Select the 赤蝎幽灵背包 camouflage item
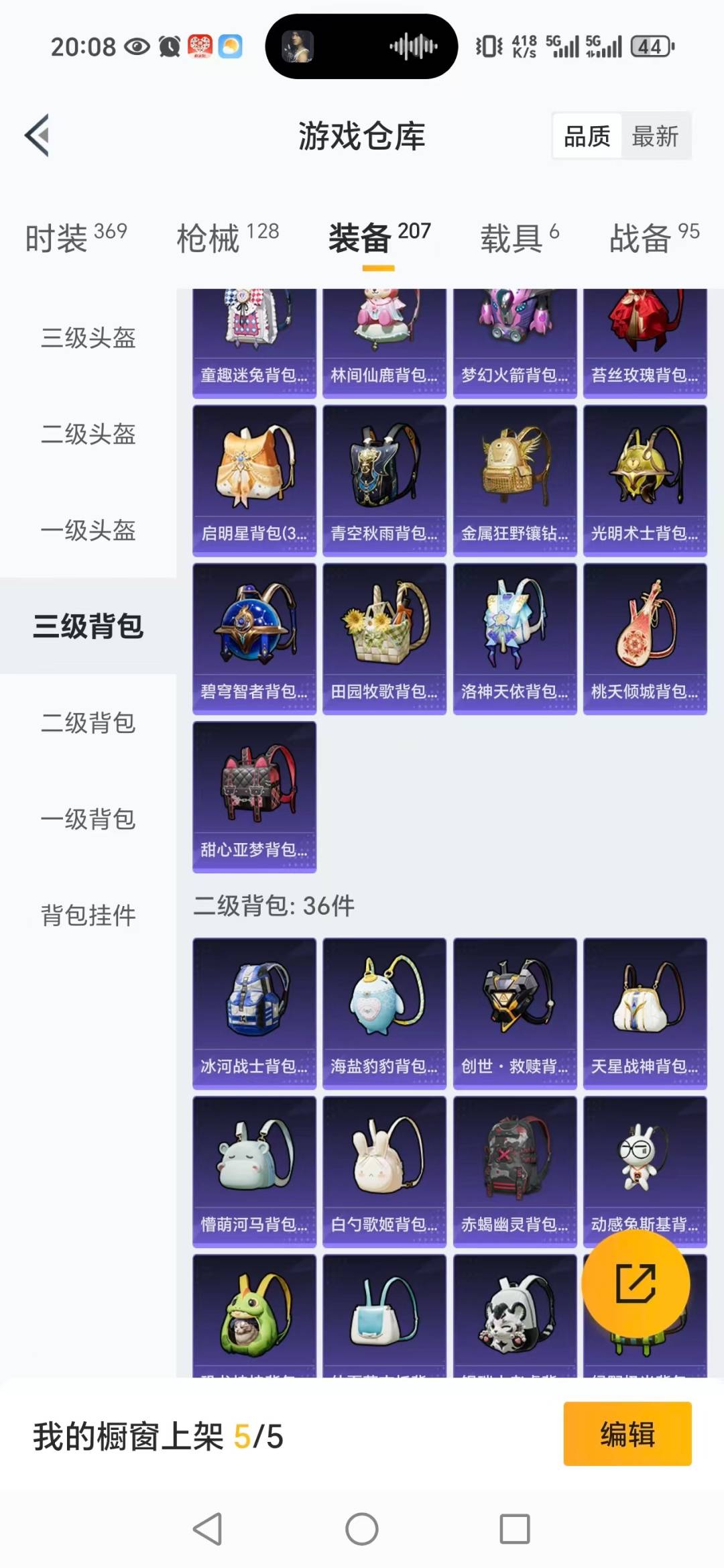Screen dimensions: 724x1568 coord(514,1170)
